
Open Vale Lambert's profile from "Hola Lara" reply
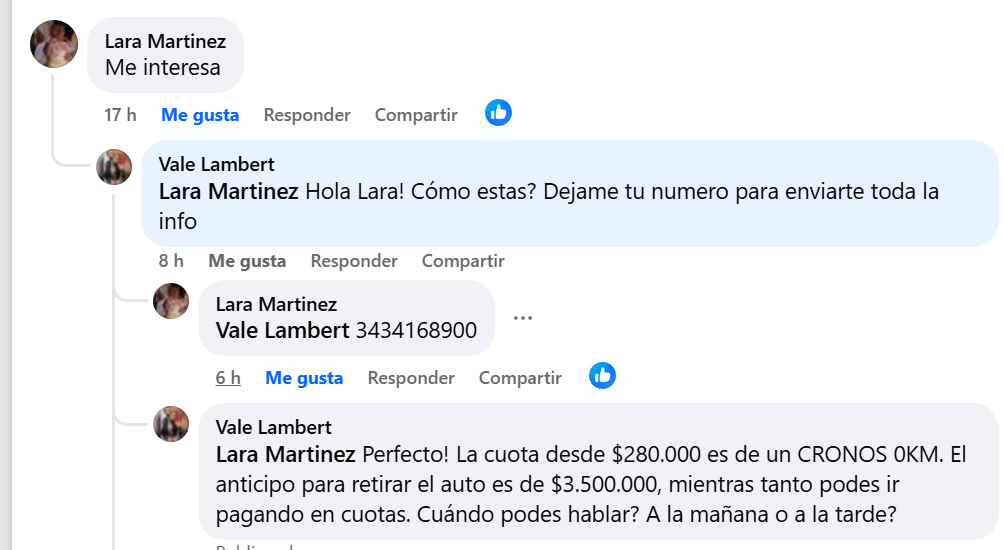pos(216,164)
